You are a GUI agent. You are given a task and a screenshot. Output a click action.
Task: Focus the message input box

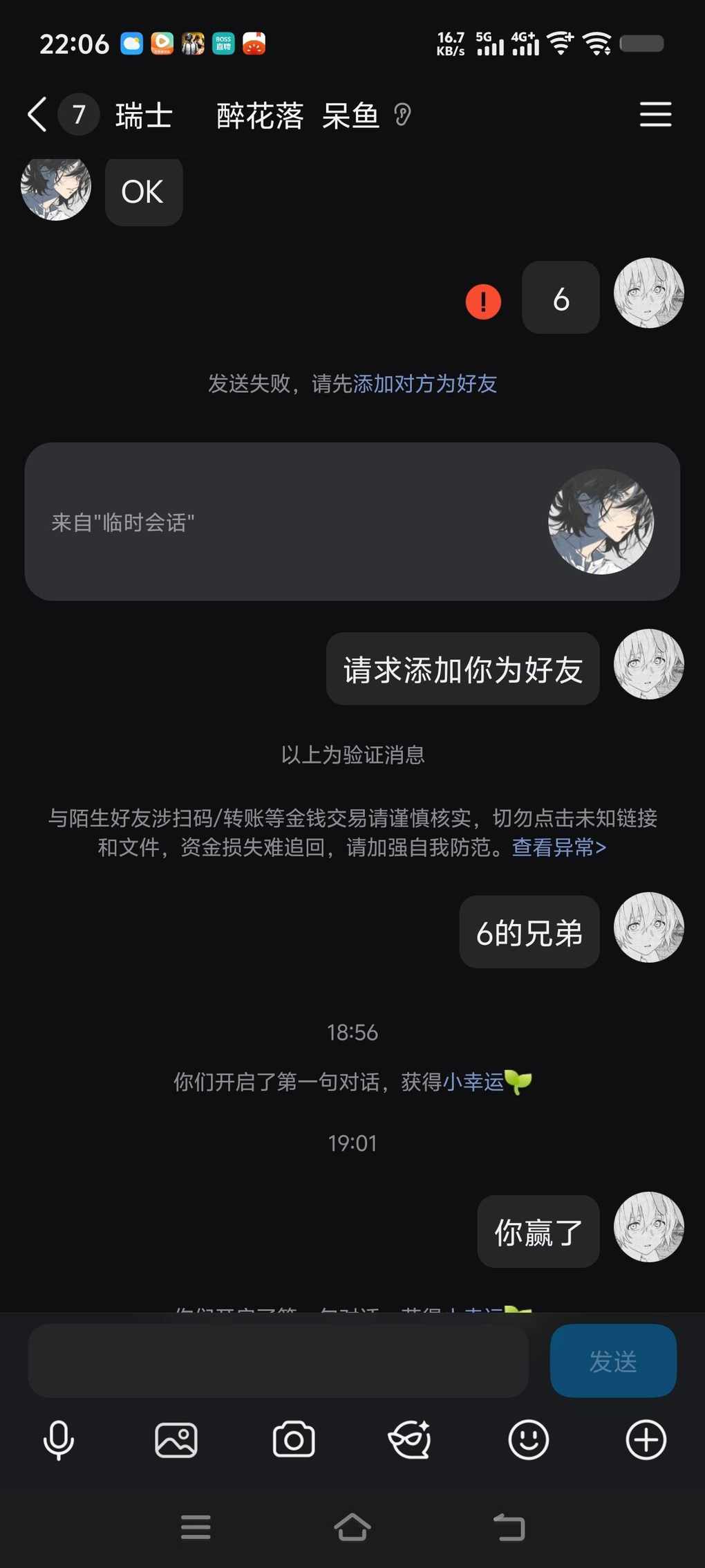click(x=278, y=1361)
